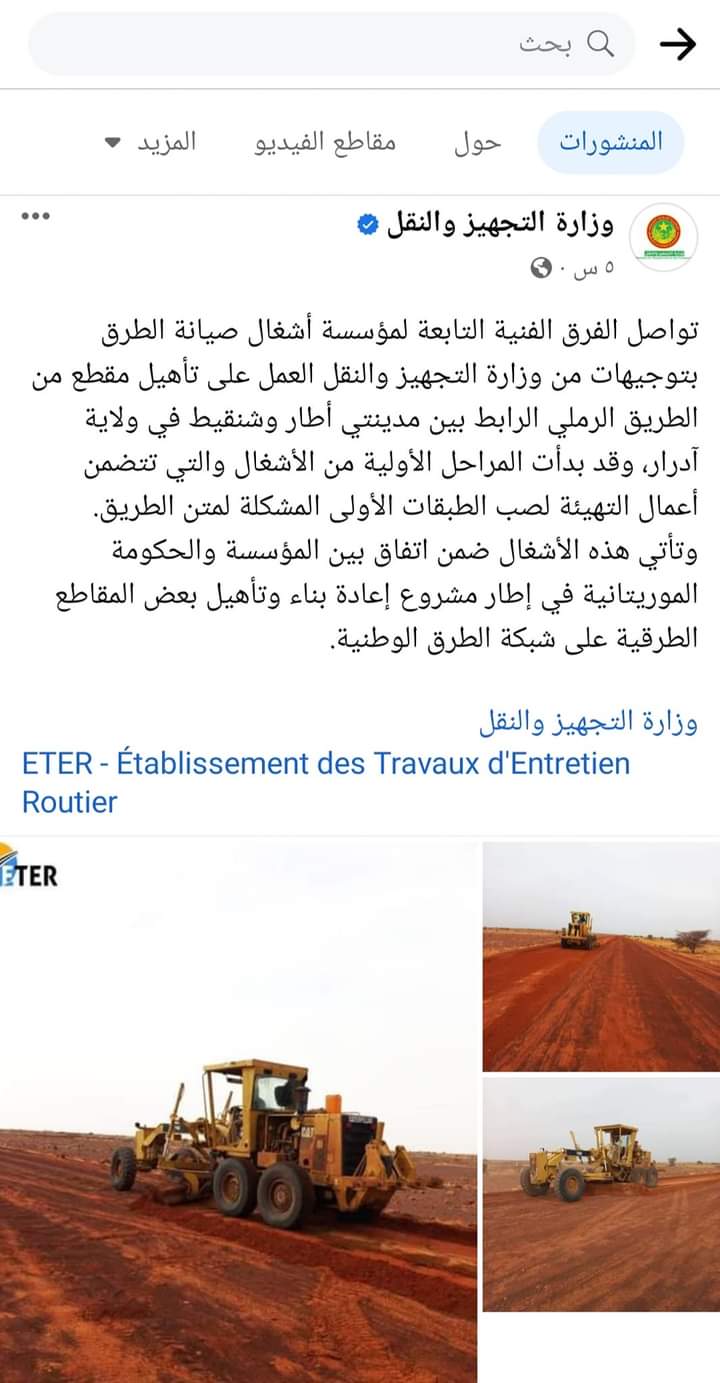The height and width of the screenshot is (1383, 720).
Task: Tap the back arrow next to the search bar
Action: (x=678, y=44)
